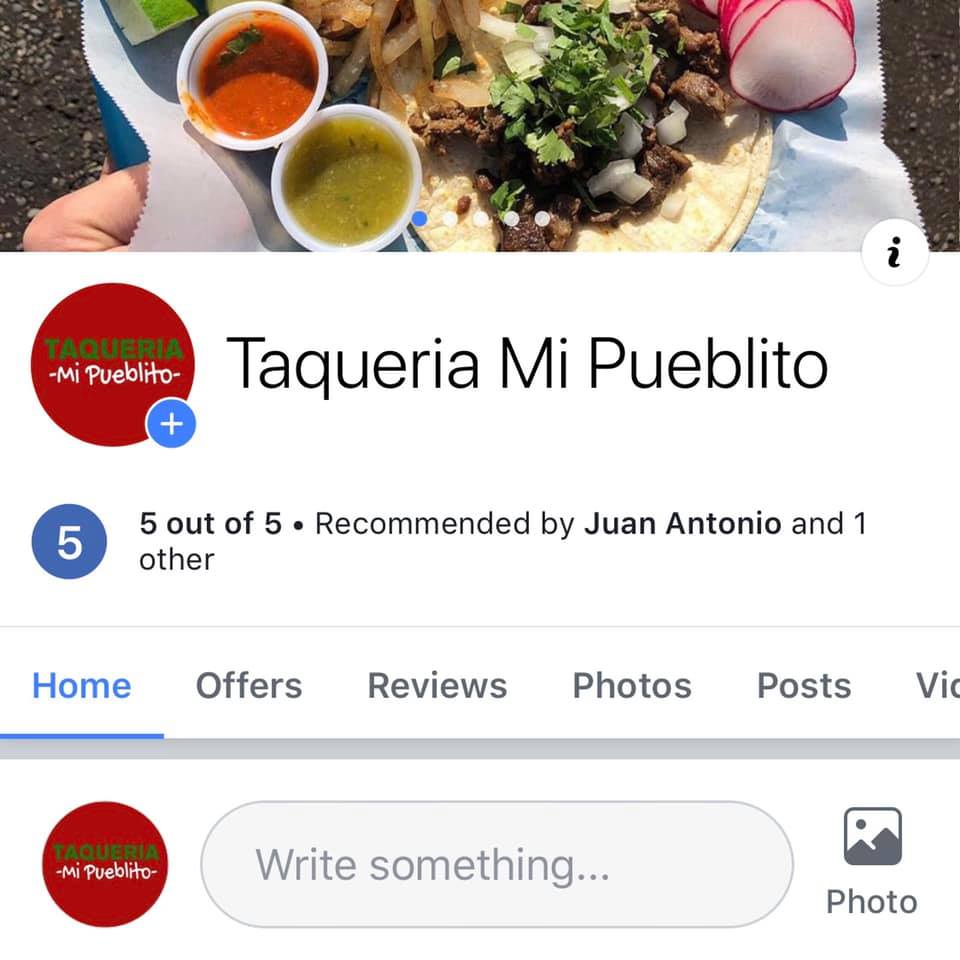This screenshot has width=960, height=960.
Task: Go to the Reviews tab
Action: click(437, 686)
